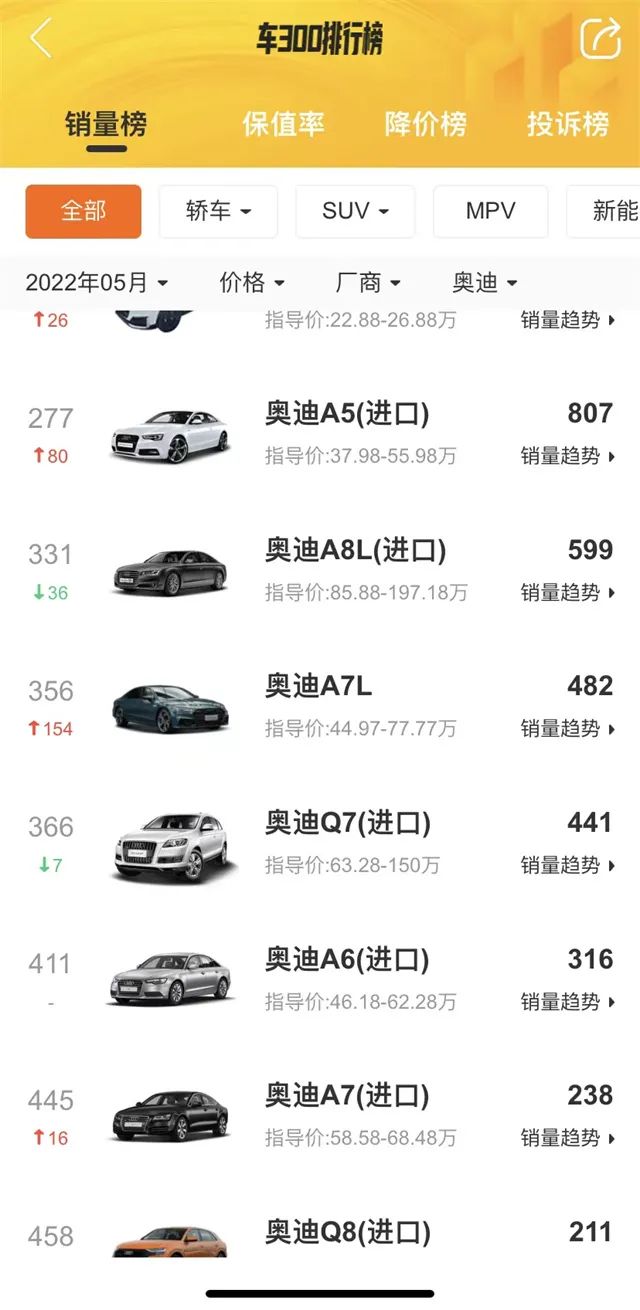Show 销量趋势 for 奥迪Q7(进口)
The height and width of the screenshot is (1310, 640).
pyautogui.click(x=567, y=866)
